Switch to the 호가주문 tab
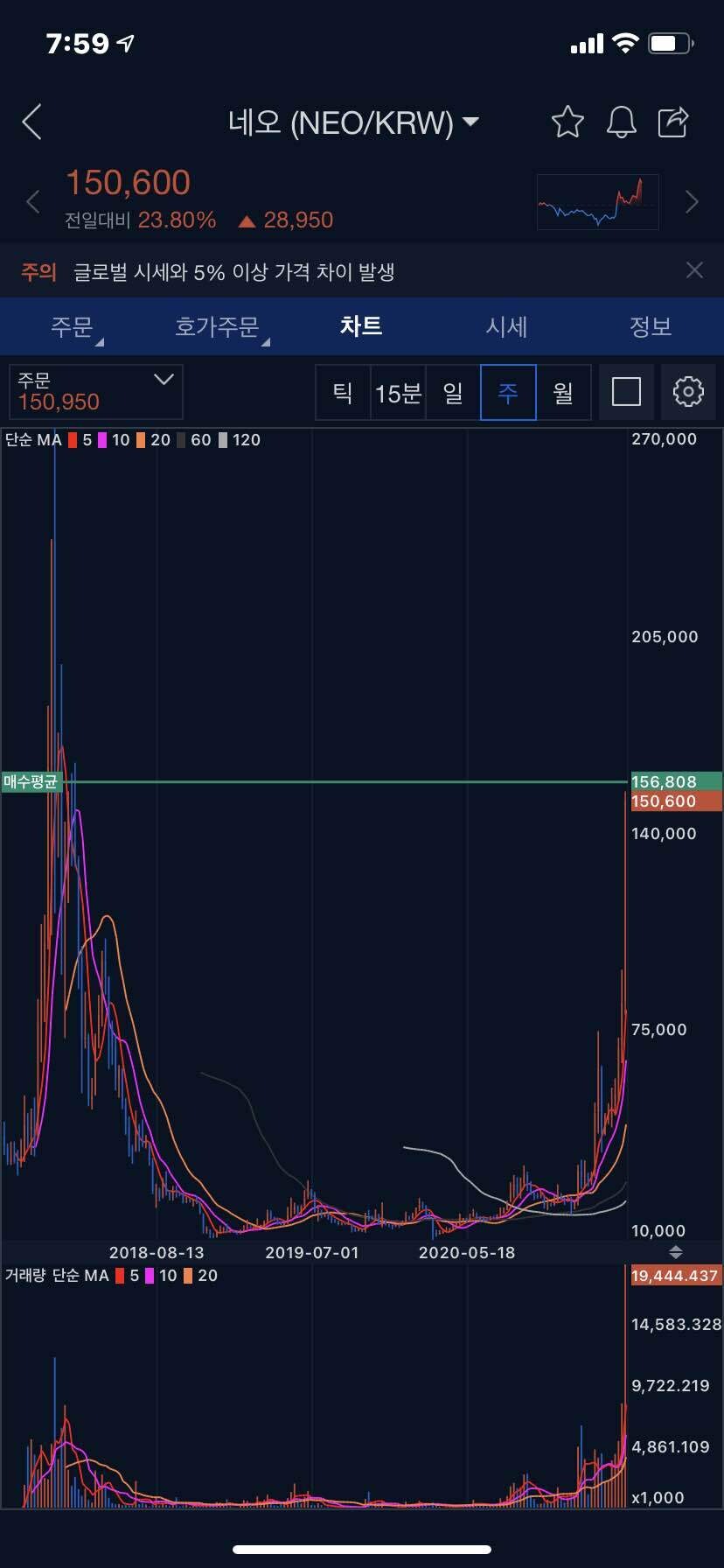 coord(218,326)
